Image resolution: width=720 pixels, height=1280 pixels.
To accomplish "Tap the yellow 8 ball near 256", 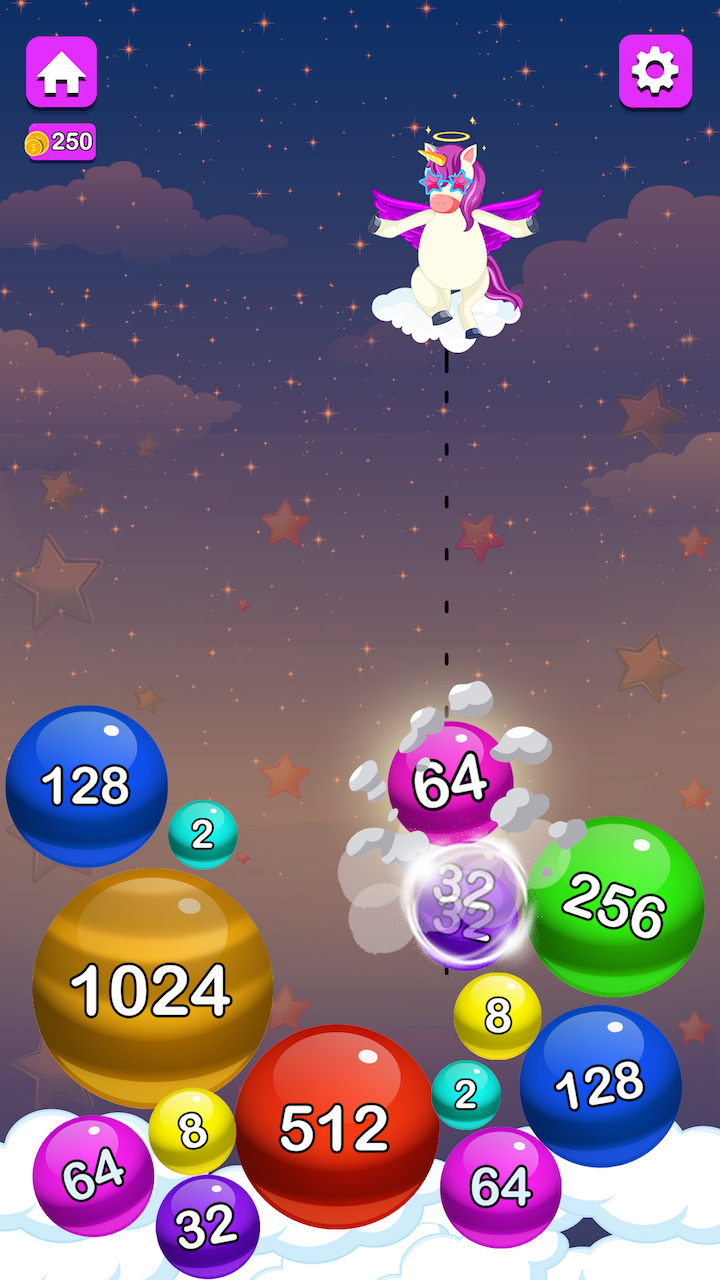I will coord(494,1013).
